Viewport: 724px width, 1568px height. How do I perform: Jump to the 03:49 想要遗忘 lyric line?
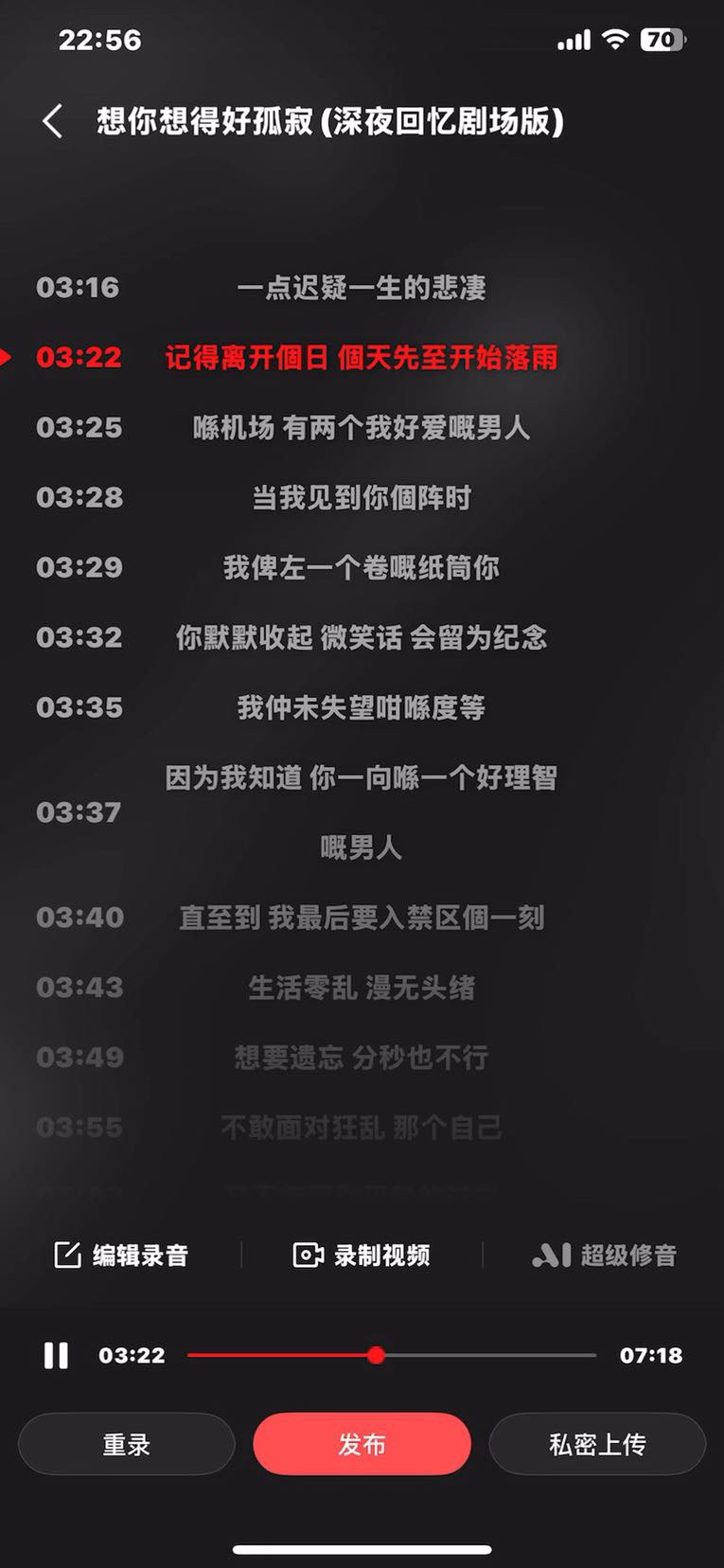(361, 1058)
